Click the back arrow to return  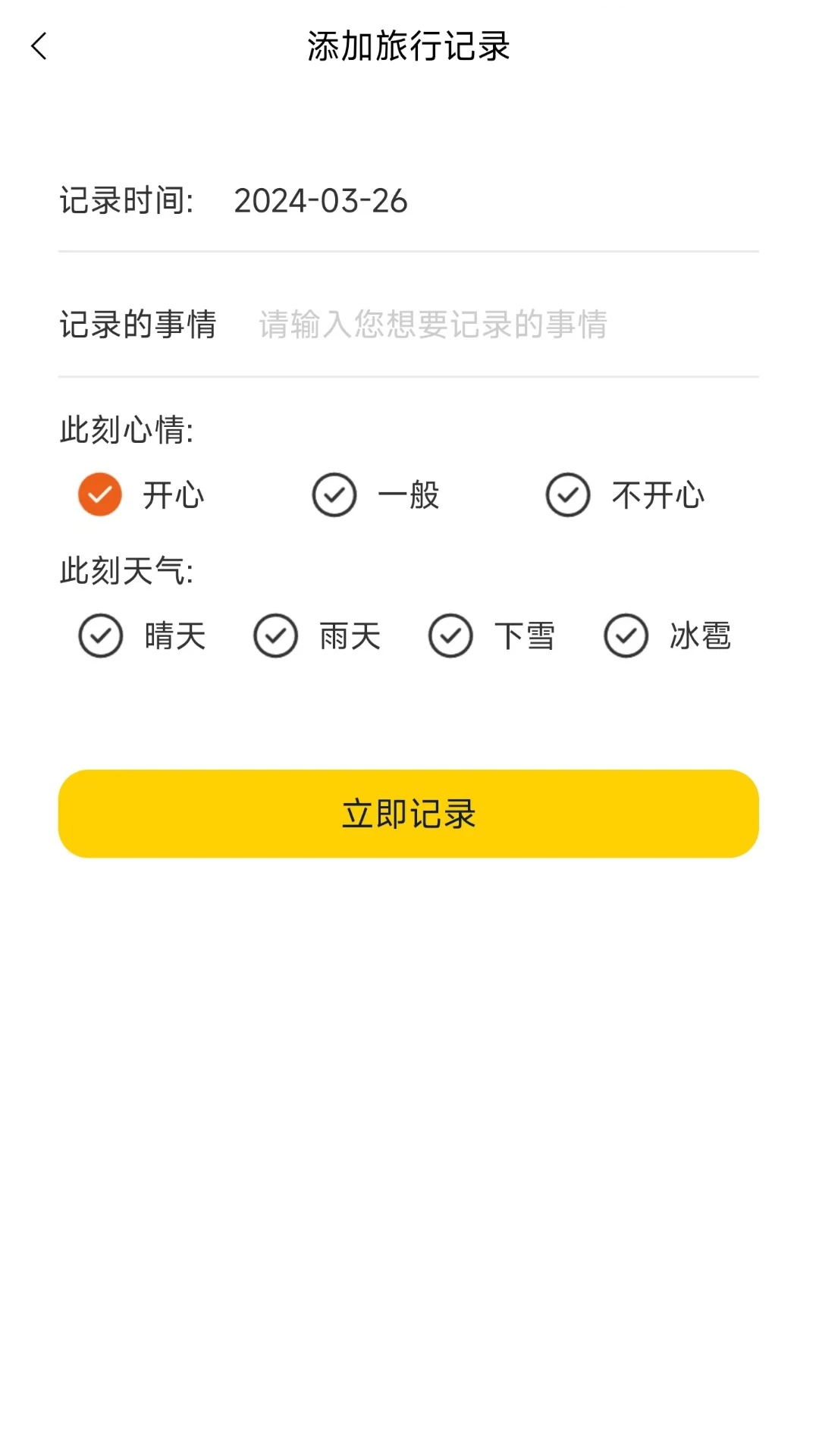pyautogui.click(x=39, y=45)
